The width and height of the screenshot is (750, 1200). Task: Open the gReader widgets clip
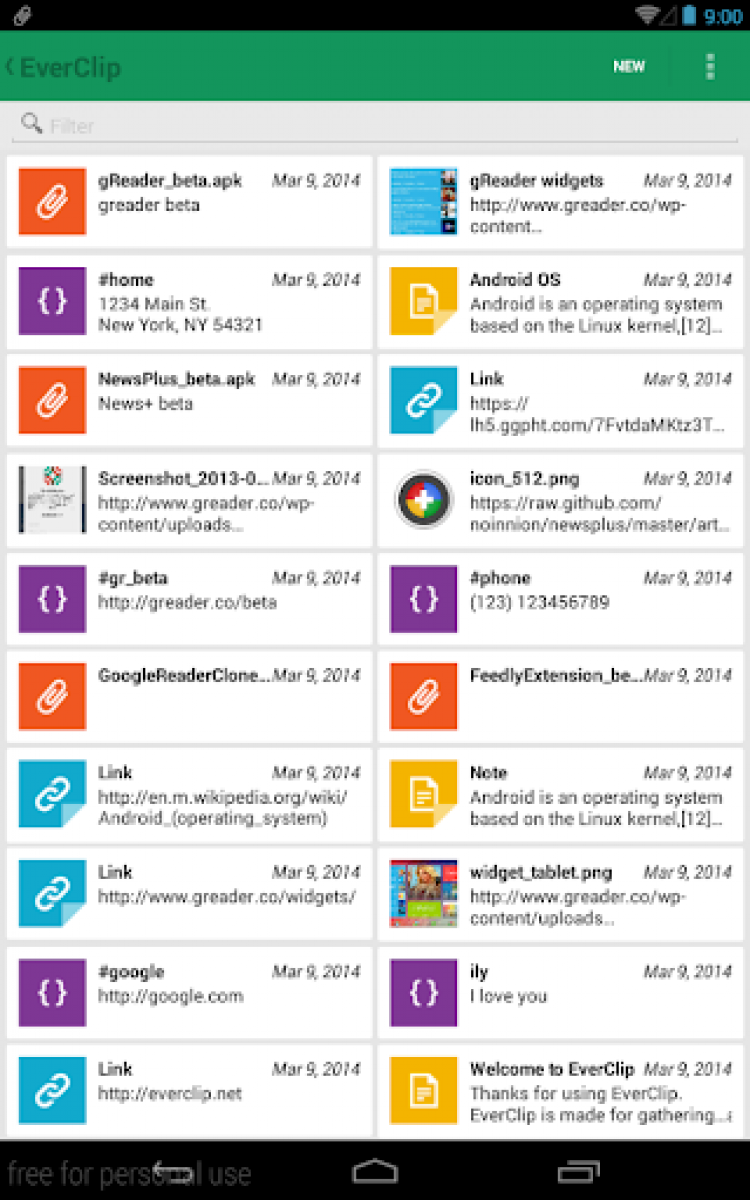click(561, 201)
